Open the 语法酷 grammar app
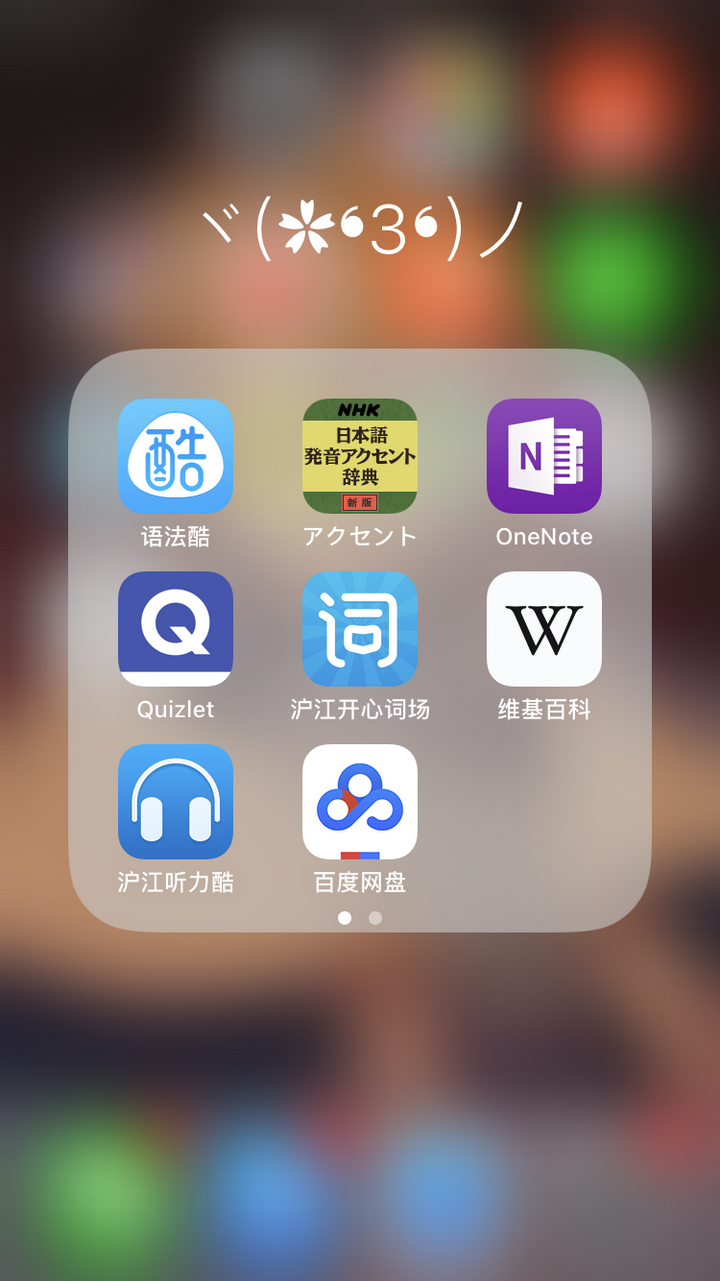This screenshot has height=1281, width=720. coord(176,457)
